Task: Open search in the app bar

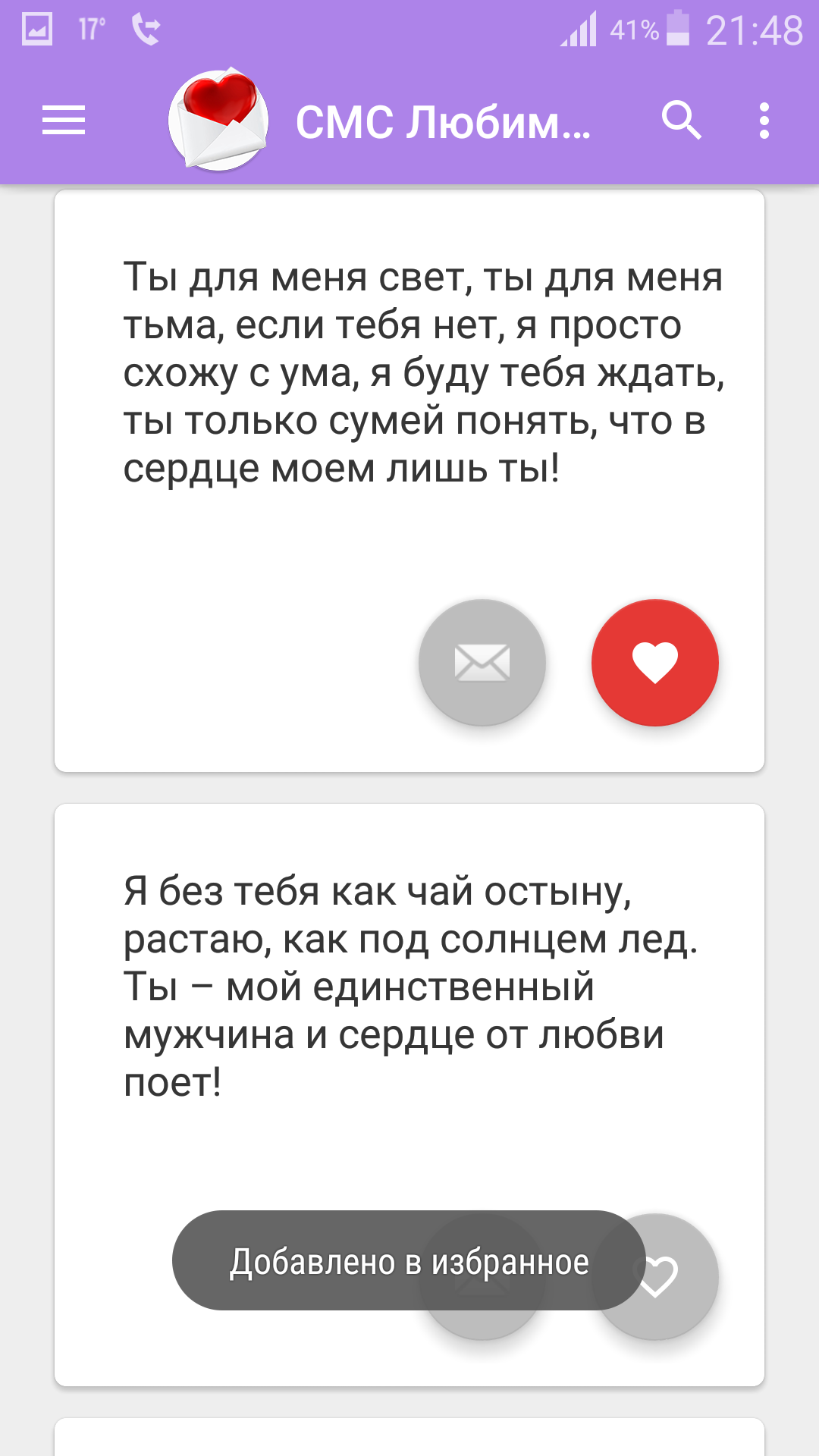Action: (x=681, y=121)
